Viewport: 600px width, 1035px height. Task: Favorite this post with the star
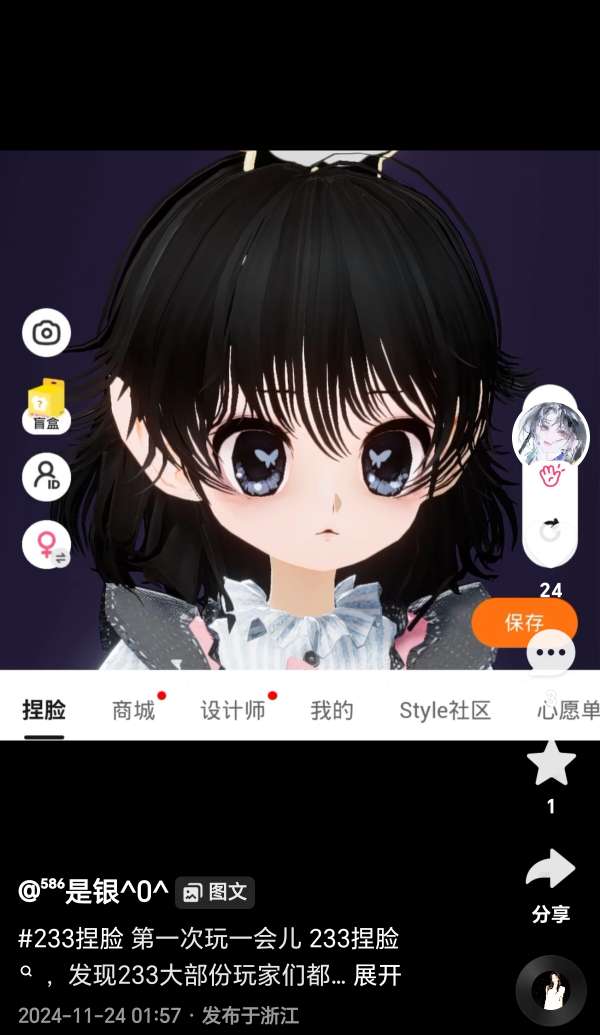click(x=551, y=764)
